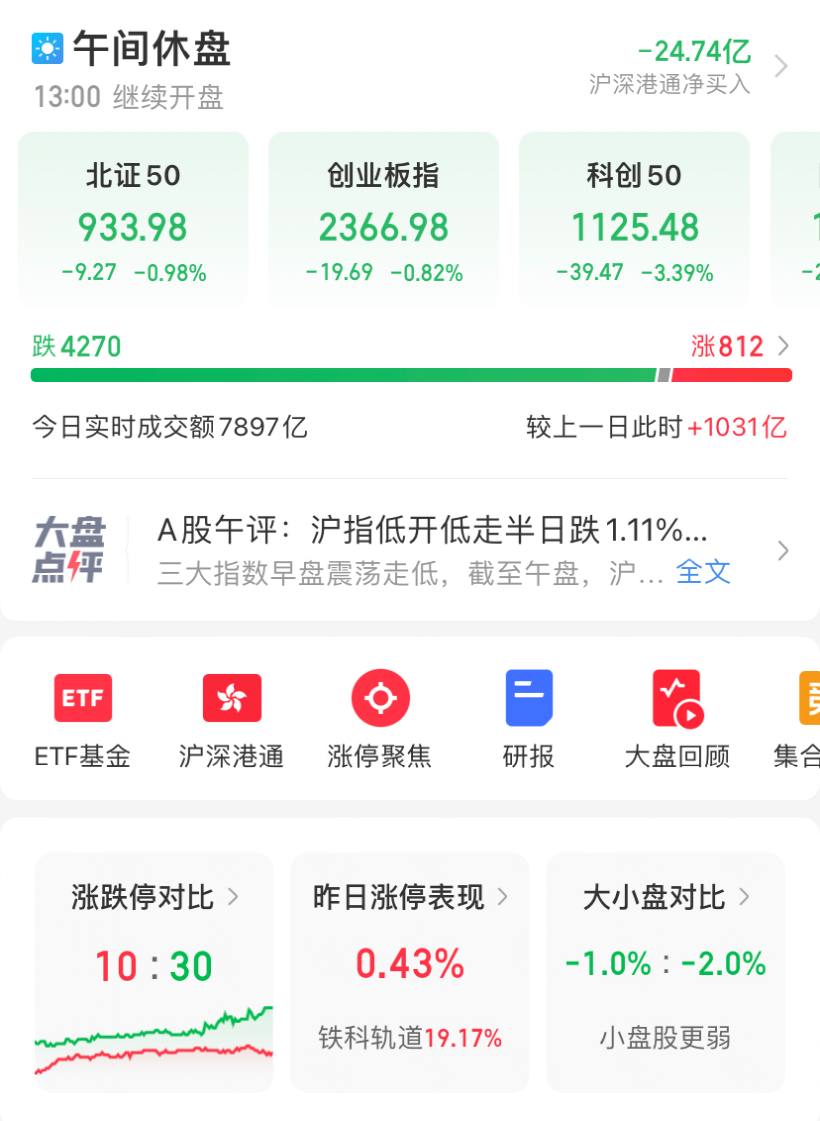Screen dimensions: 820x1121
Task: Open the full article via 全文 link
Action: point(703,570)
